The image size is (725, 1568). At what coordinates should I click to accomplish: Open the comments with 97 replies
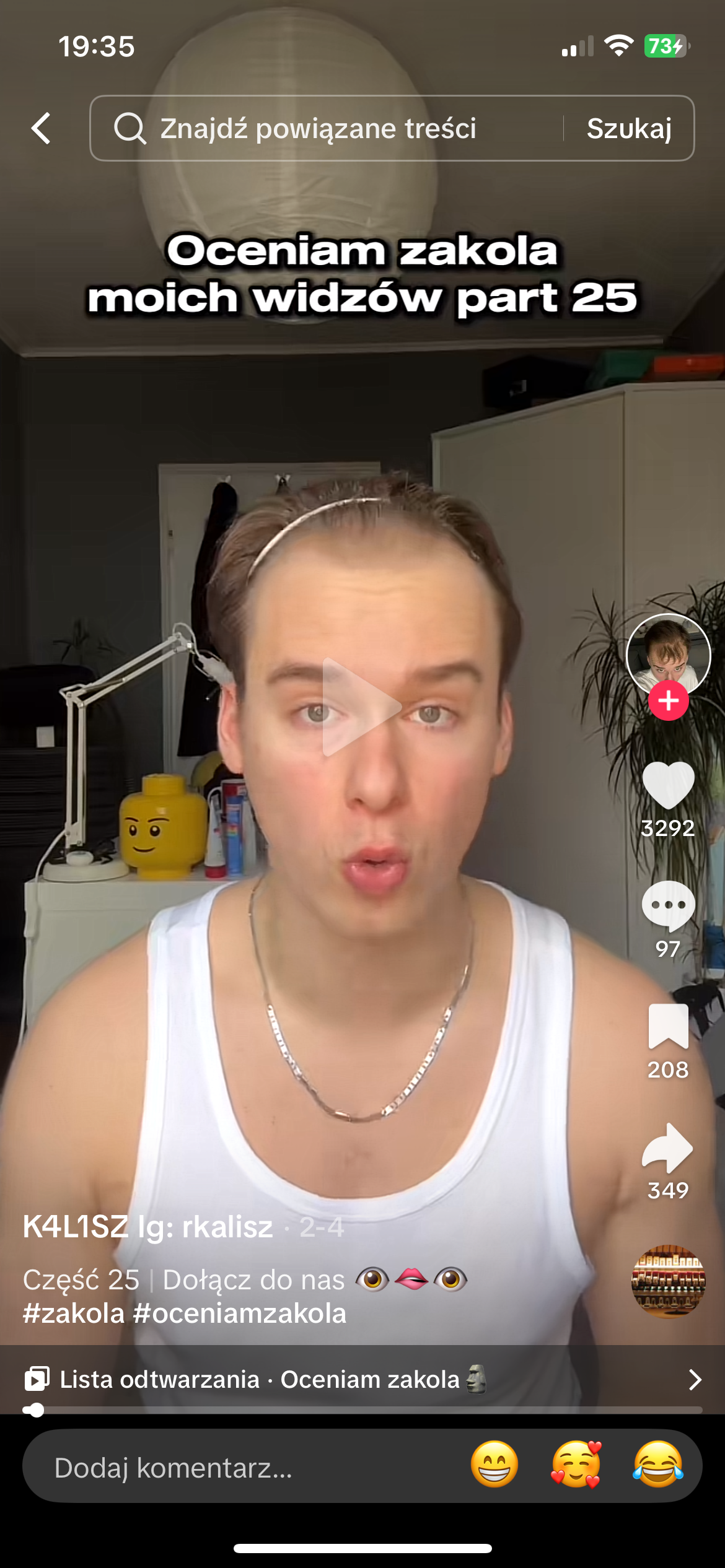(668, 907)
